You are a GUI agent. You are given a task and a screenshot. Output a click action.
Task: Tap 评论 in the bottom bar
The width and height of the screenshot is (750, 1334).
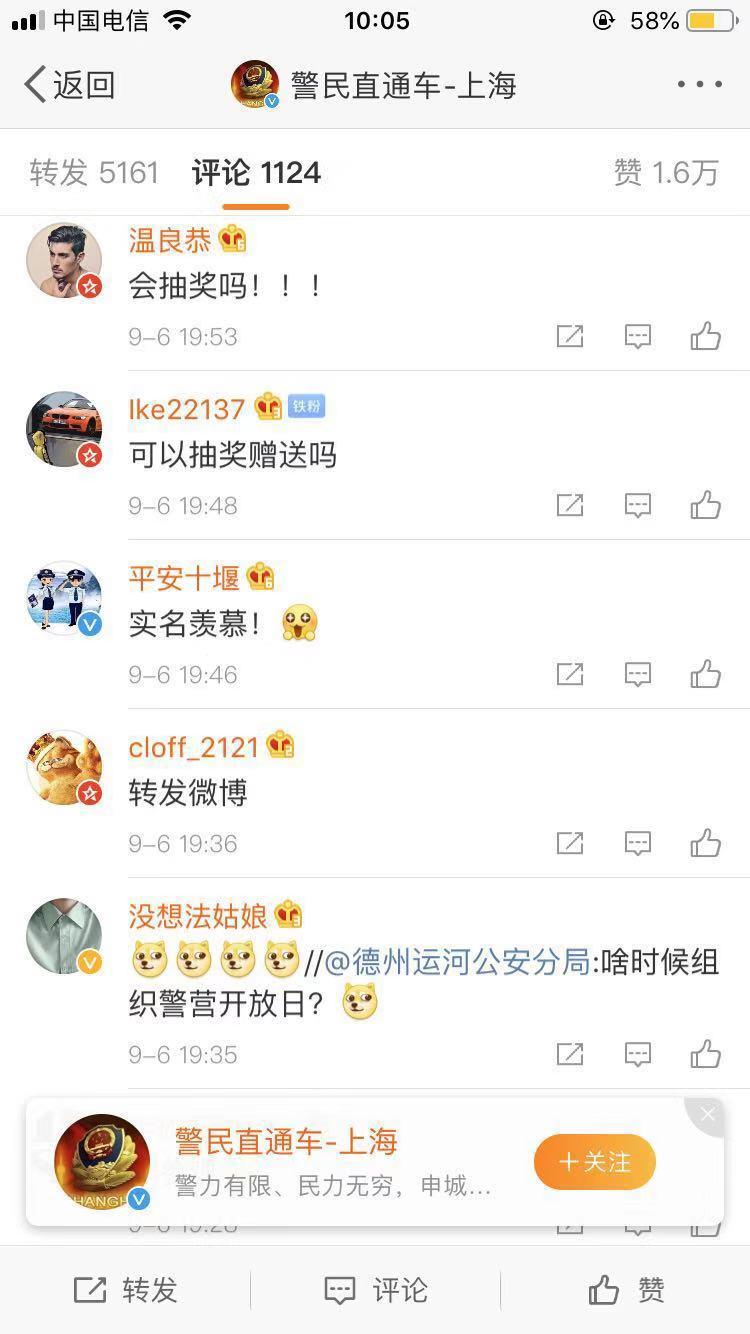coord(375,1290)
